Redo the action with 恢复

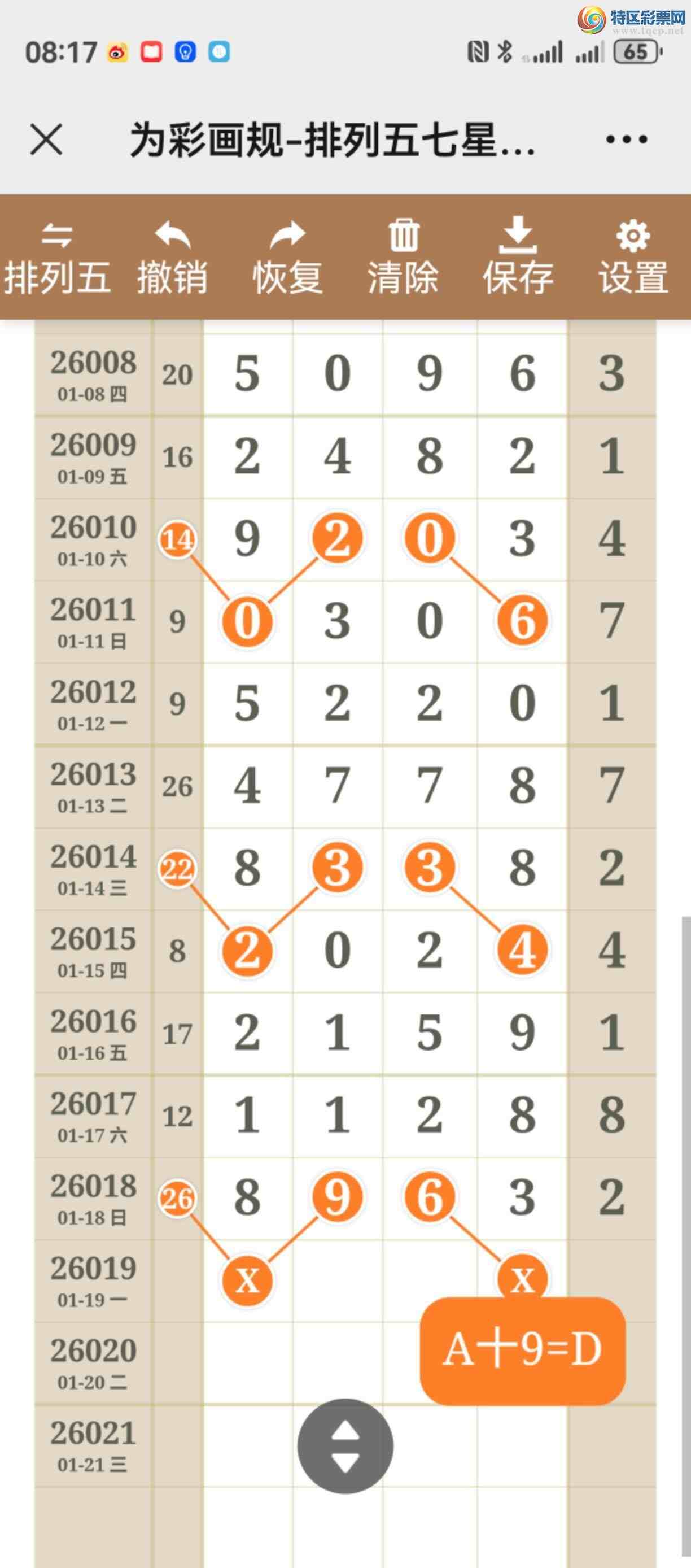click(287, 258)
